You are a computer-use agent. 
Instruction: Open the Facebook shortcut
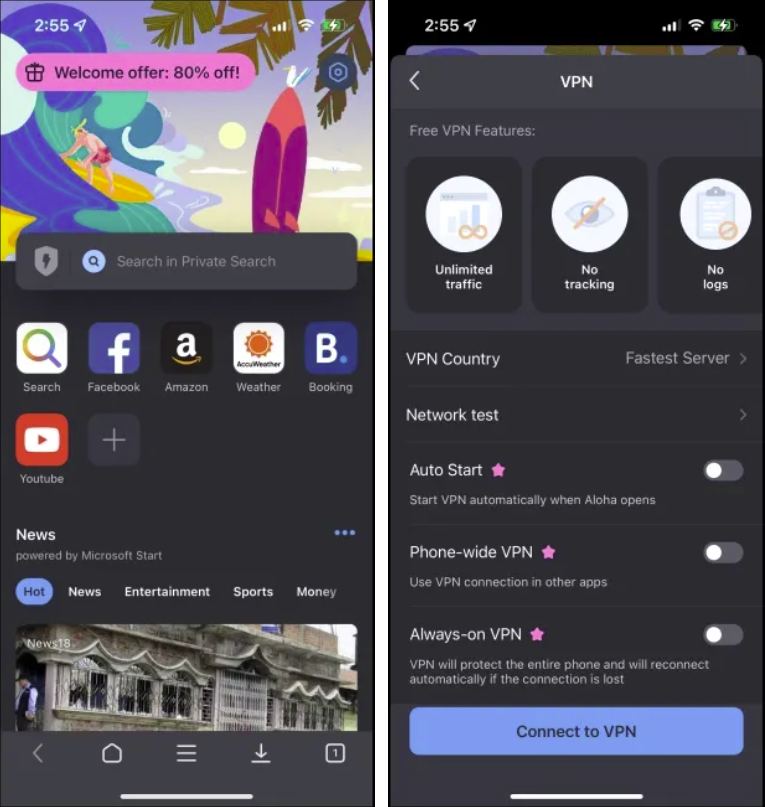point(114,348)
